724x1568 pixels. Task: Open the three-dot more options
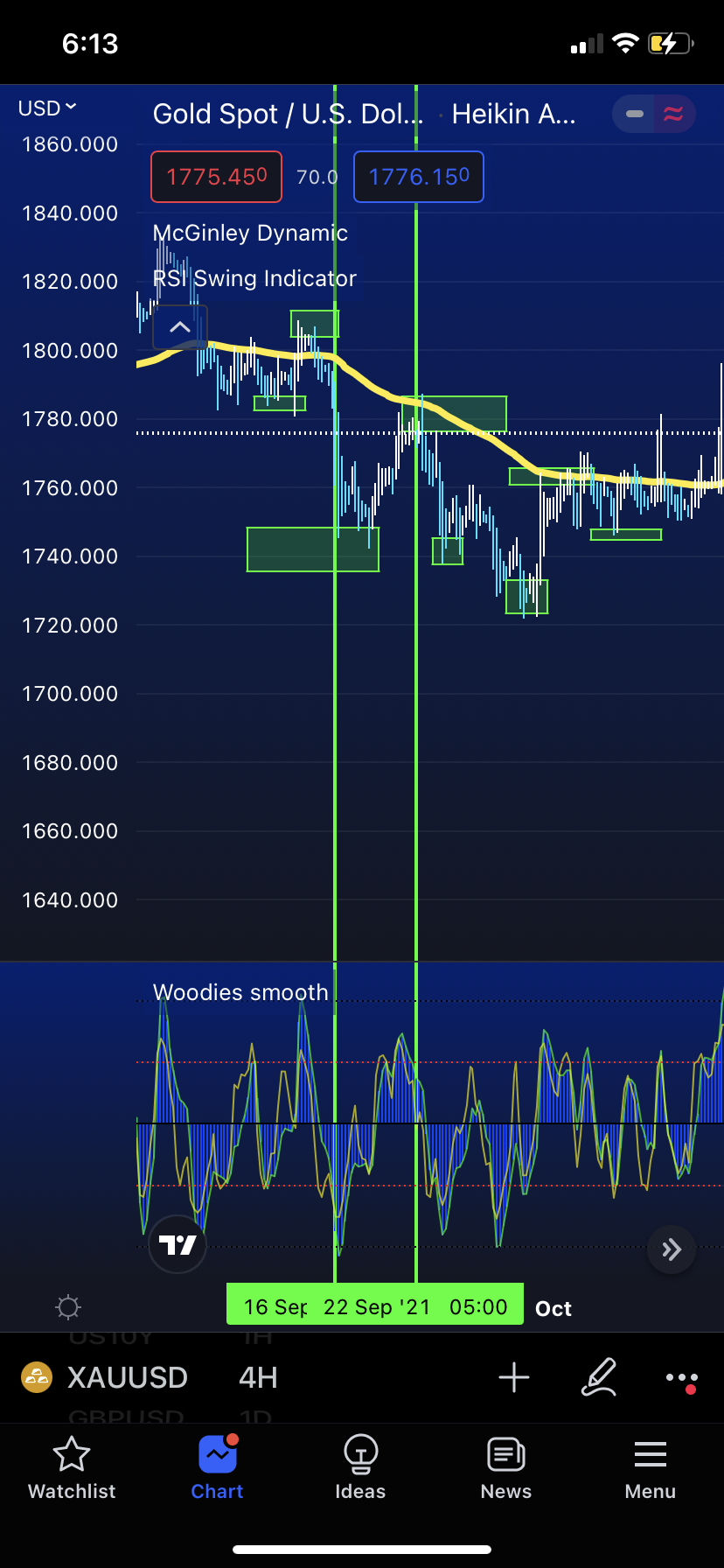[x=681, y=1377]
